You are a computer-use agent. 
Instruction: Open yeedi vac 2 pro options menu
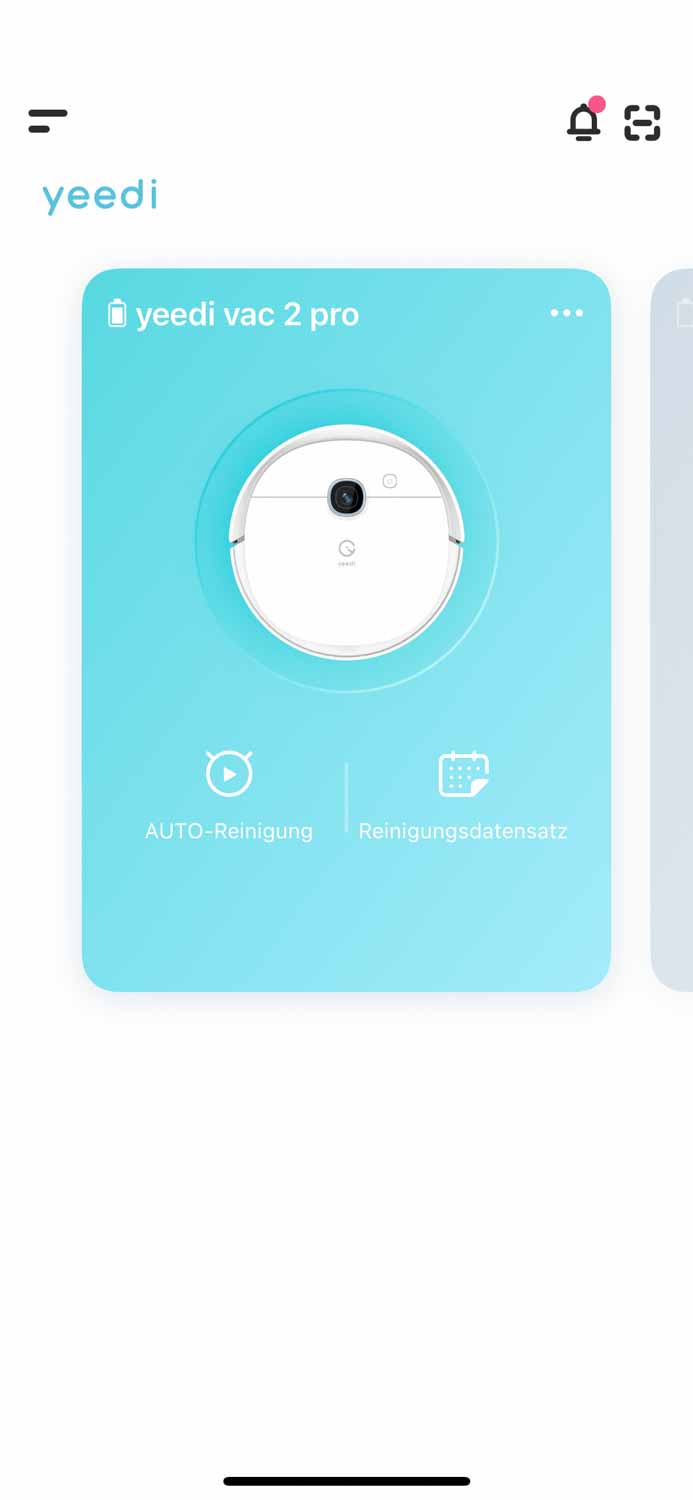(x=566, y=313)
